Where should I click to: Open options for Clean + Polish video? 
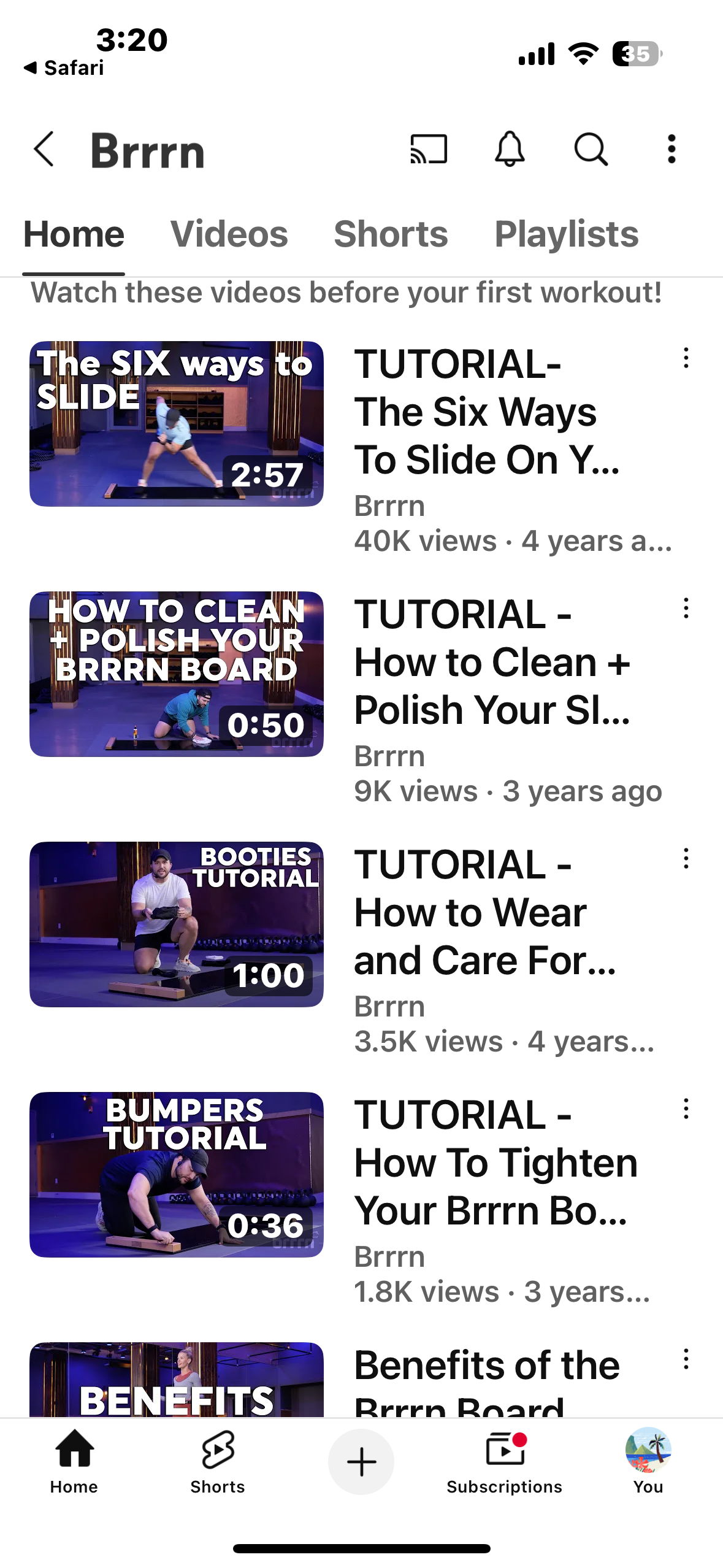click(686, 609)
